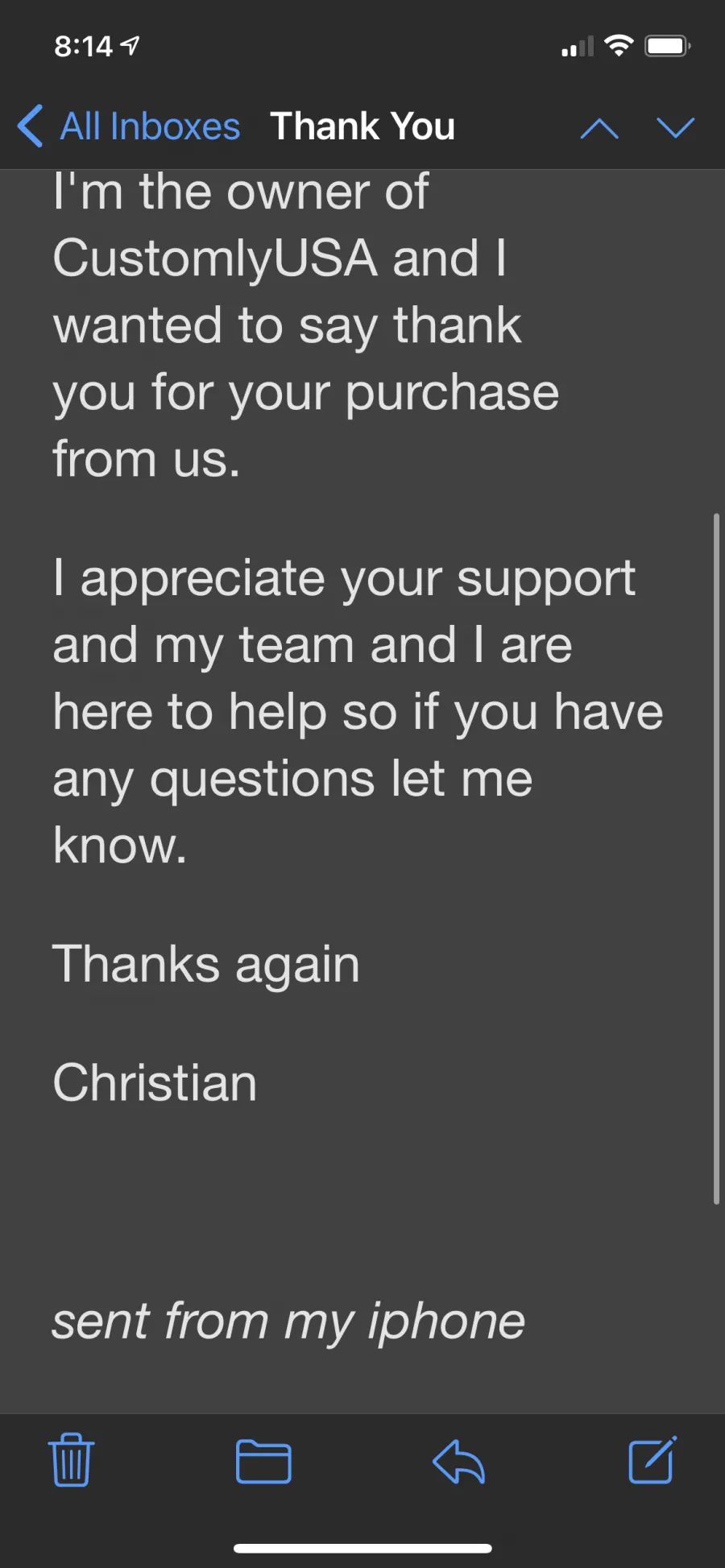Go back to All Inboxes
This screenshot has height=1568, width=725.
(129, 126)
